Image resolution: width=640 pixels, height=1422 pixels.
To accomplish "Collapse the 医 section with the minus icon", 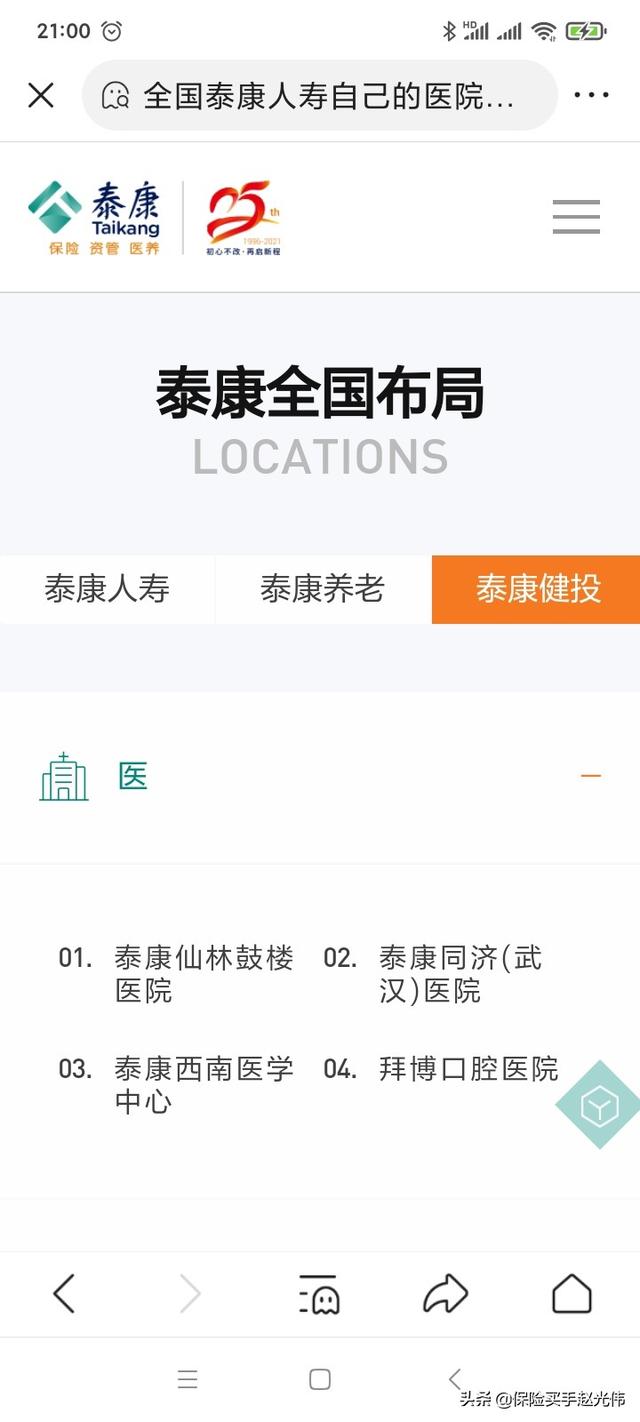I will pyautogui.click(x=591, y=776).
